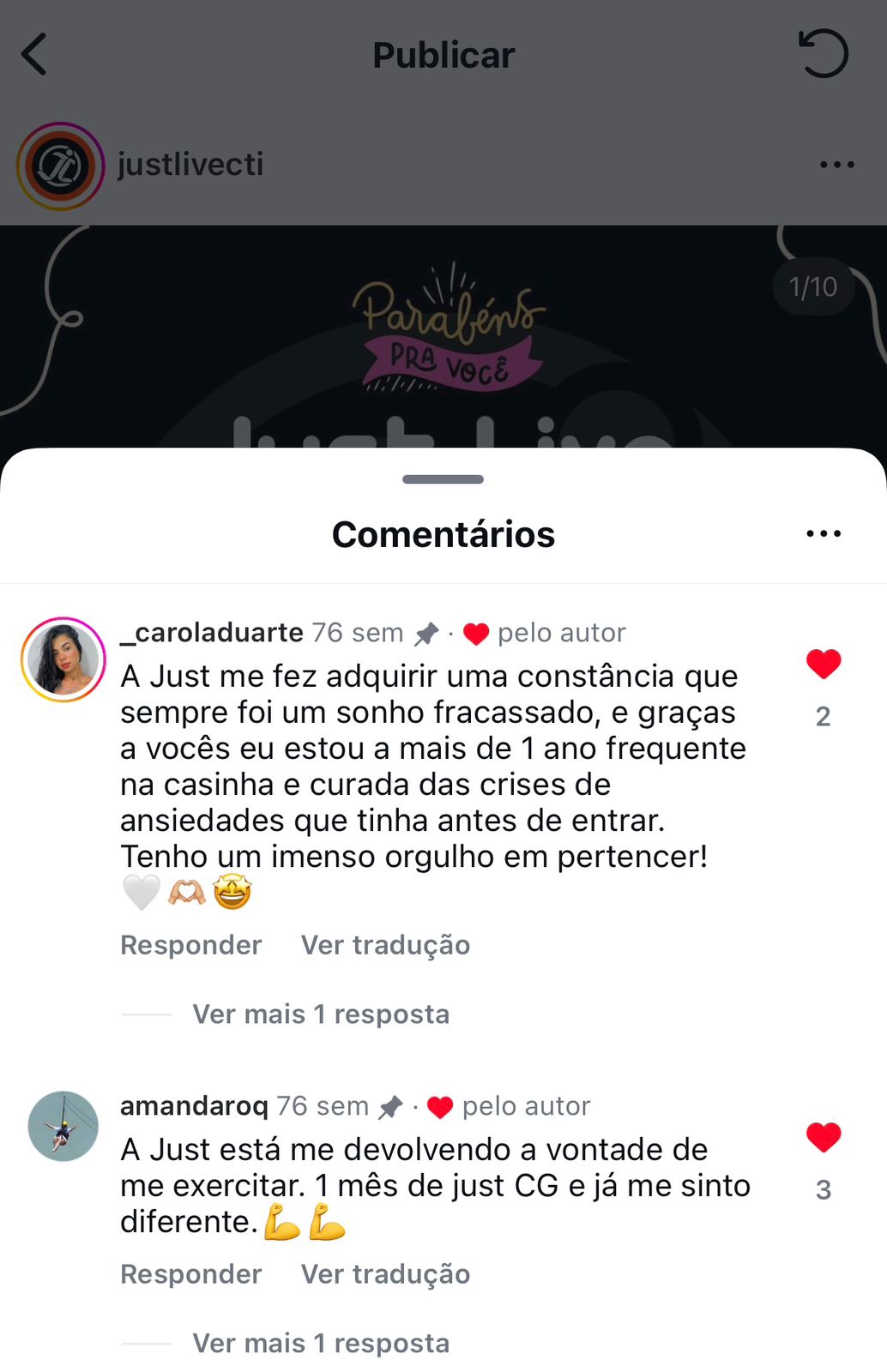Screen dimensions: 887x1372
Task: Open _caroladuarte's profile picture
Action: point(63,659)
